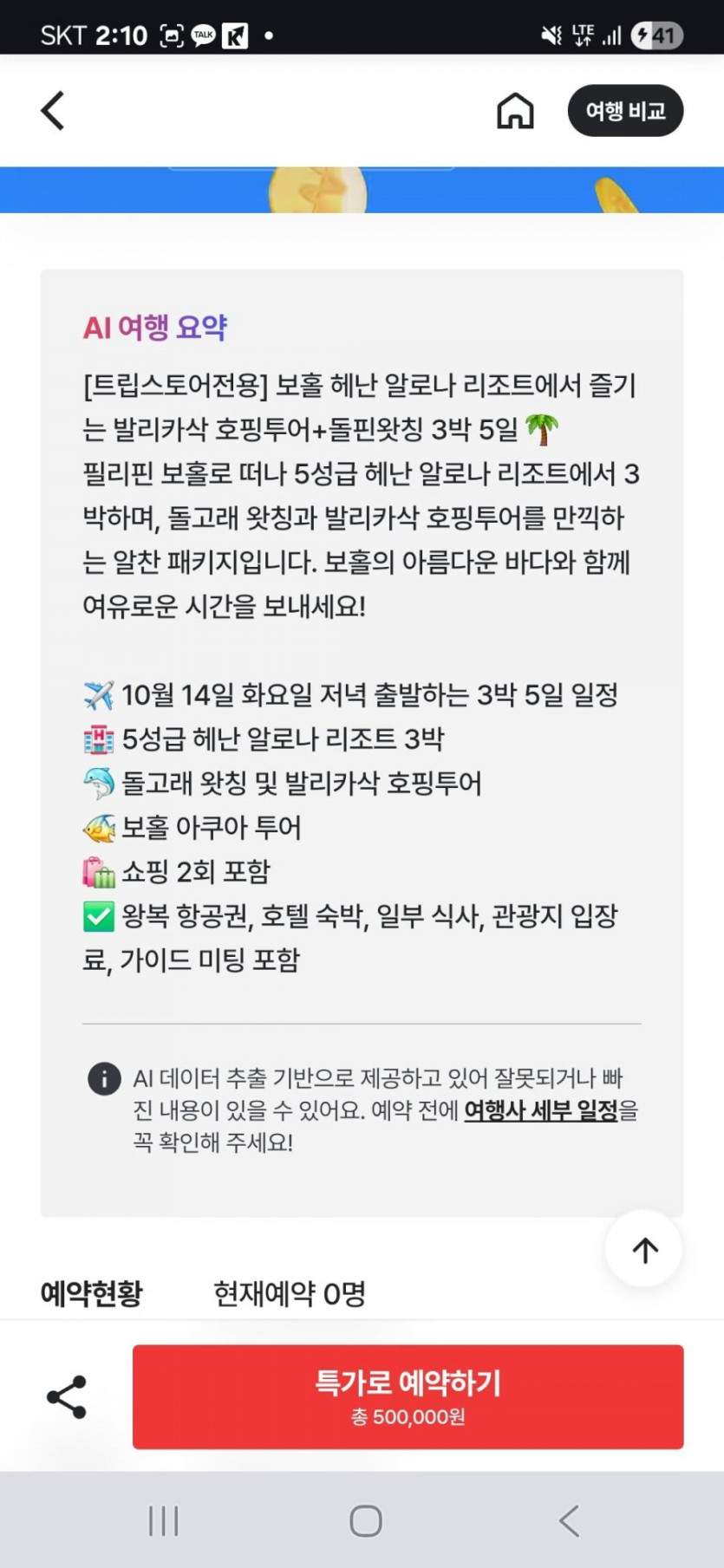Go back using the top-left arrow
This screenshot has width=724, height=1568.
tap(53, 111)
